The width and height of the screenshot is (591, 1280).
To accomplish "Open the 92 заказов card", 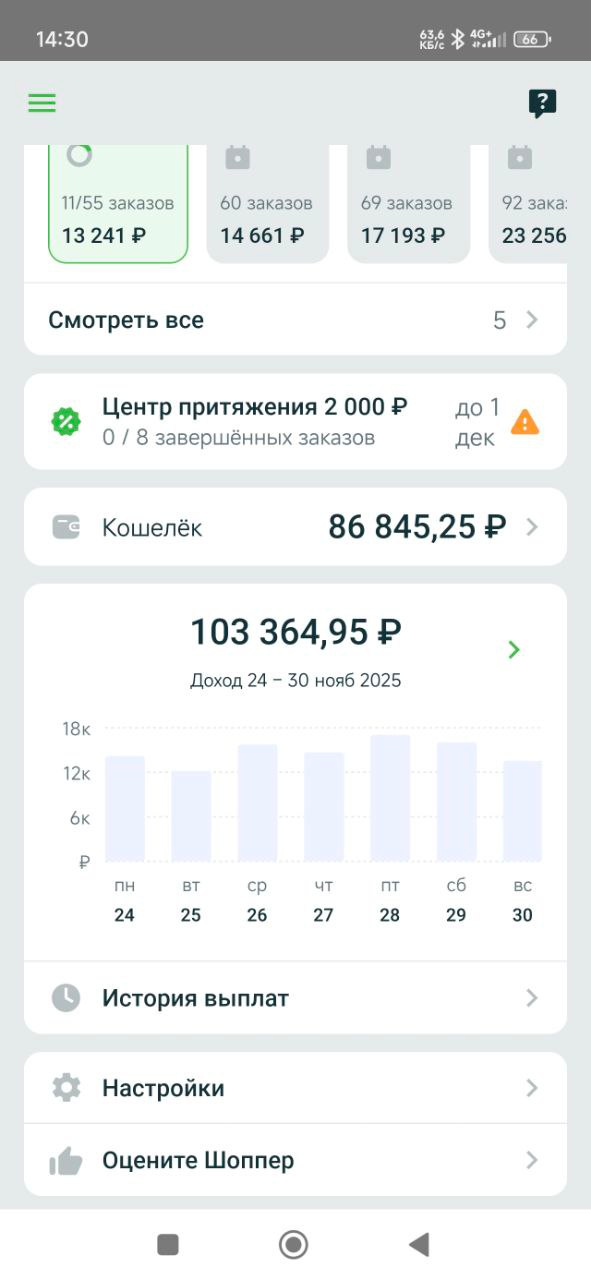I will click(528, 204).
